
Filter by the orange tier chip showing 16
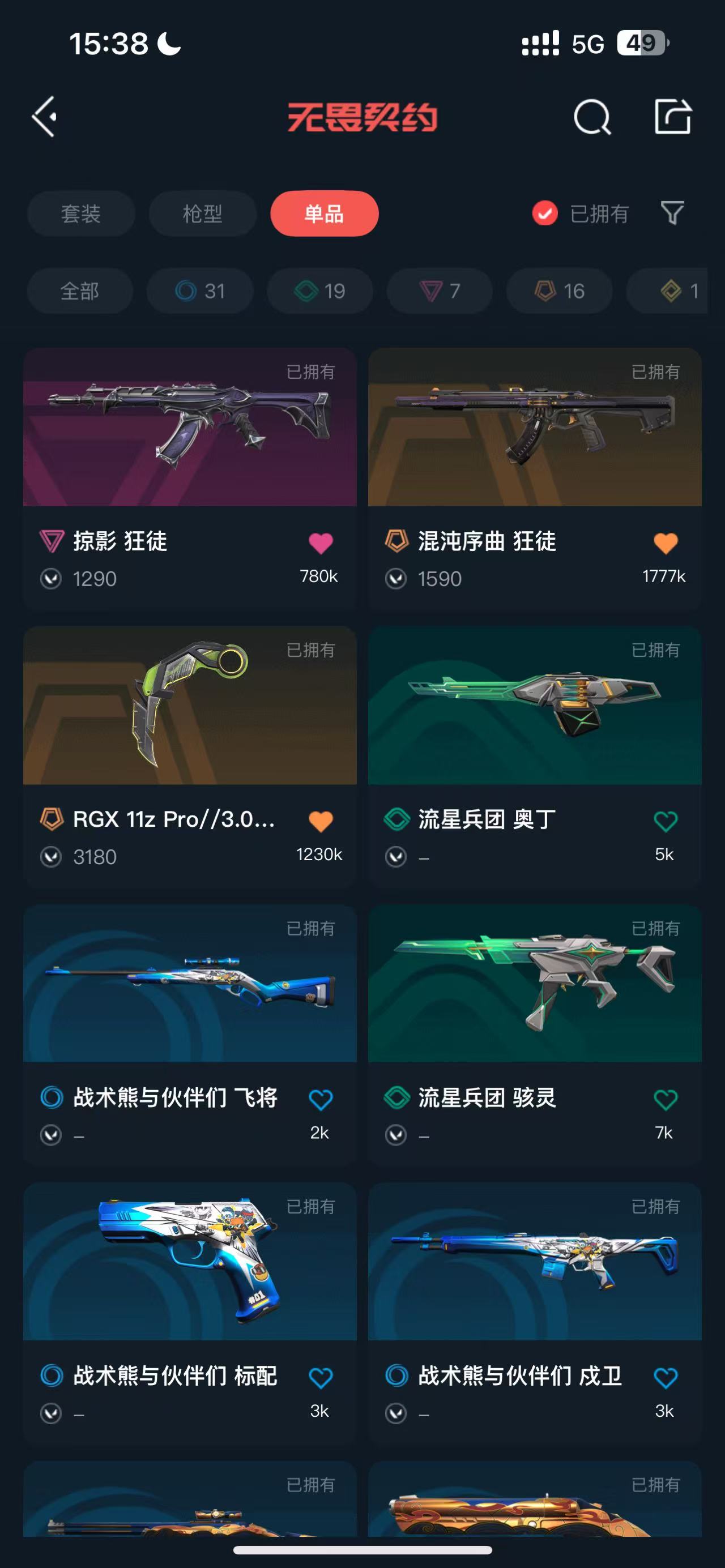click(560, 291)
